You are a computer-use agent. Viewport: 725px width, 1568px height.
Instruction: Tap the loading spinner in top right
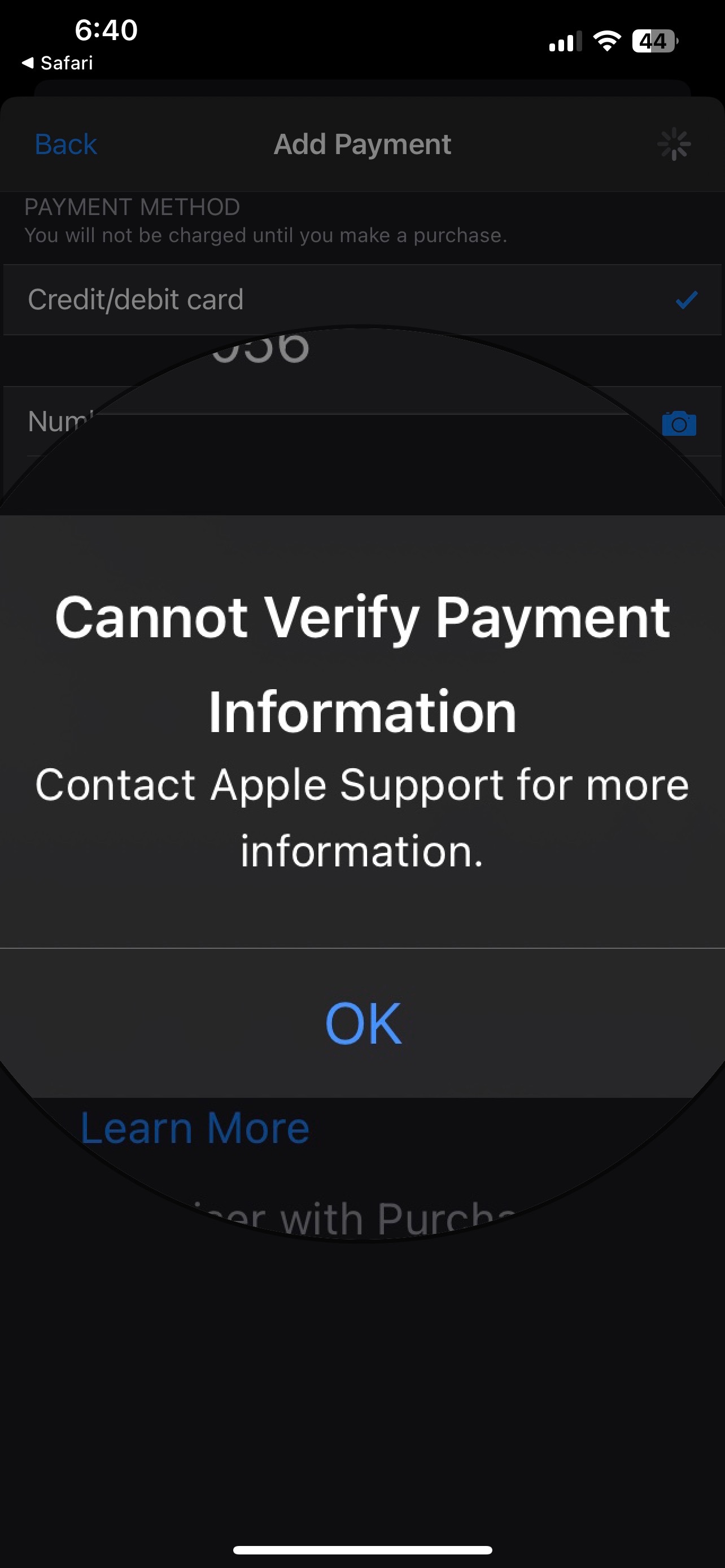[x=672, y=144]
